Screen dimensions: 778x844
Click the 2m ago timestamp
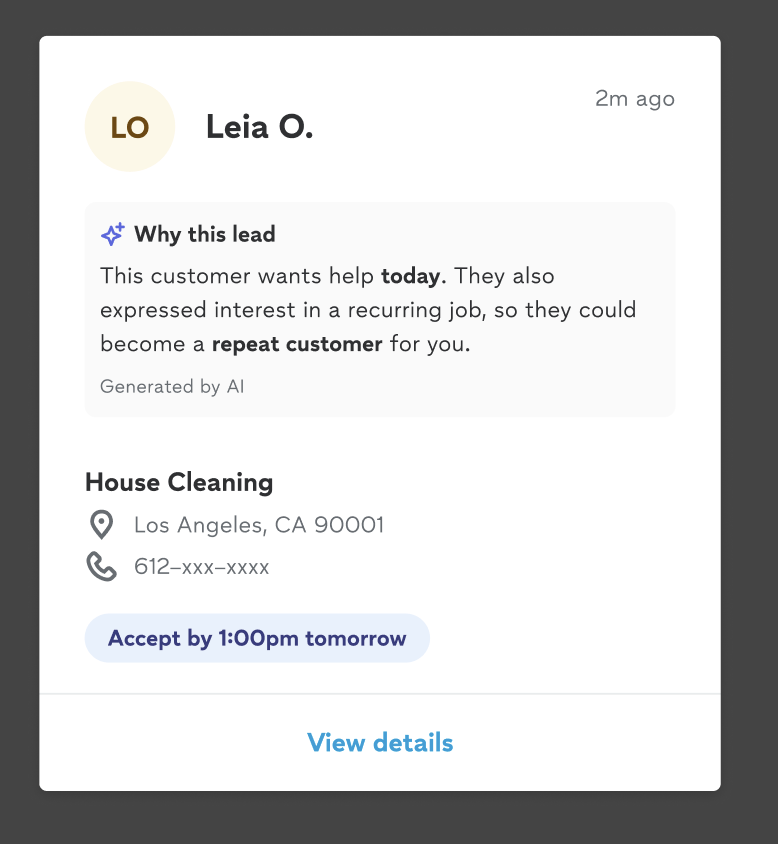[634, 98]
